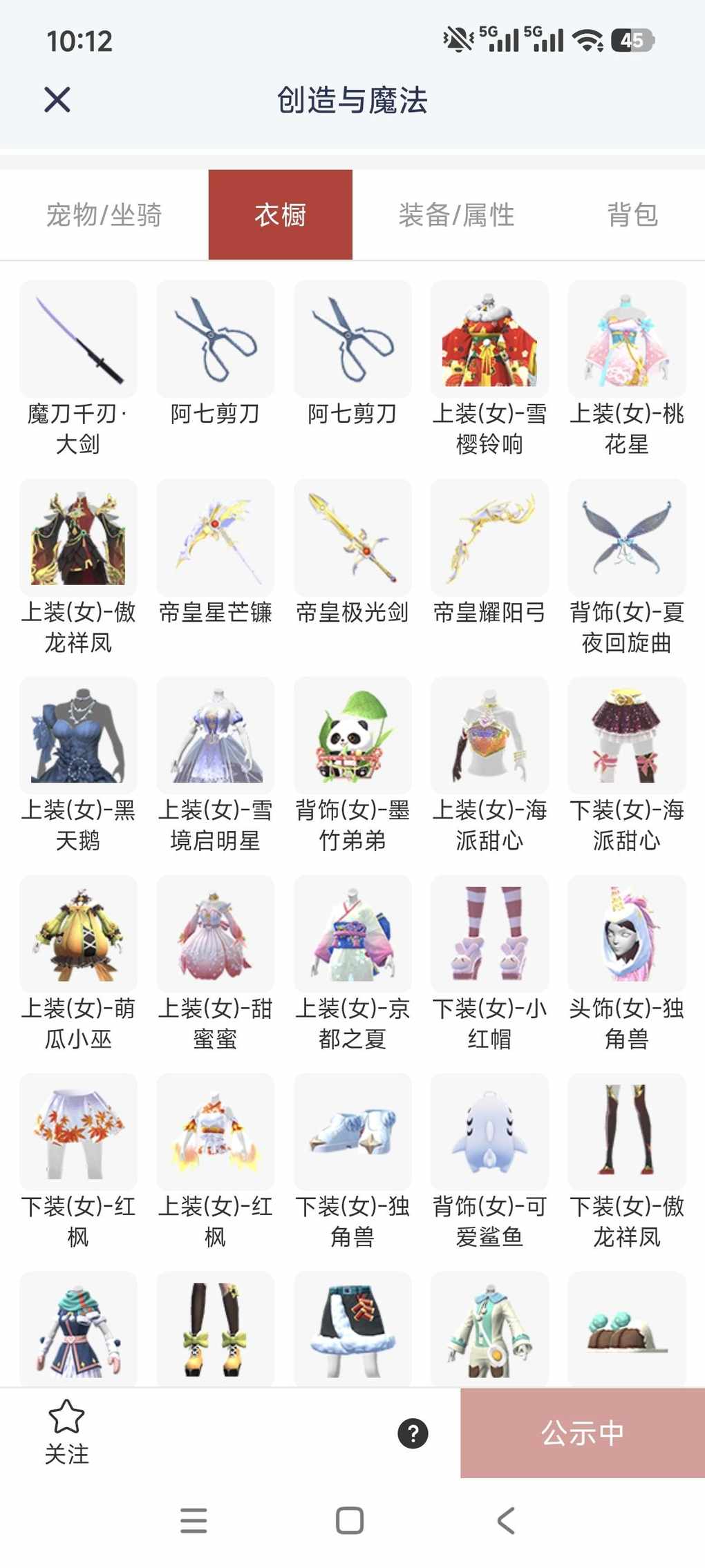
Task: Open the question mark help icon
Action: click(x=413, y=1433)
